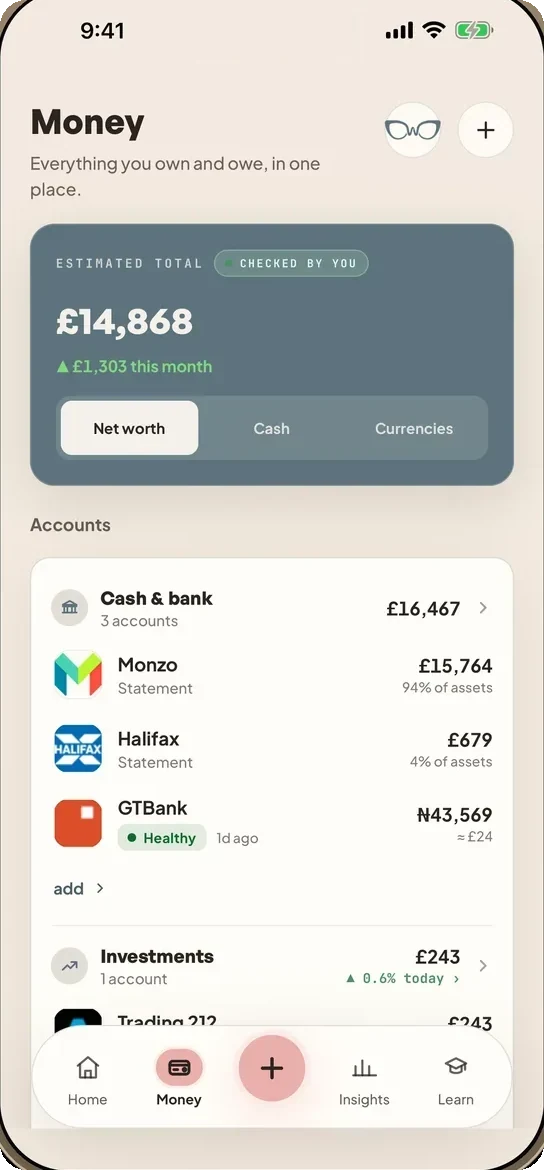Viewport: 544px width, 1170px height.
Task: Expand the Cash & bank section
Action: point(272,608)
